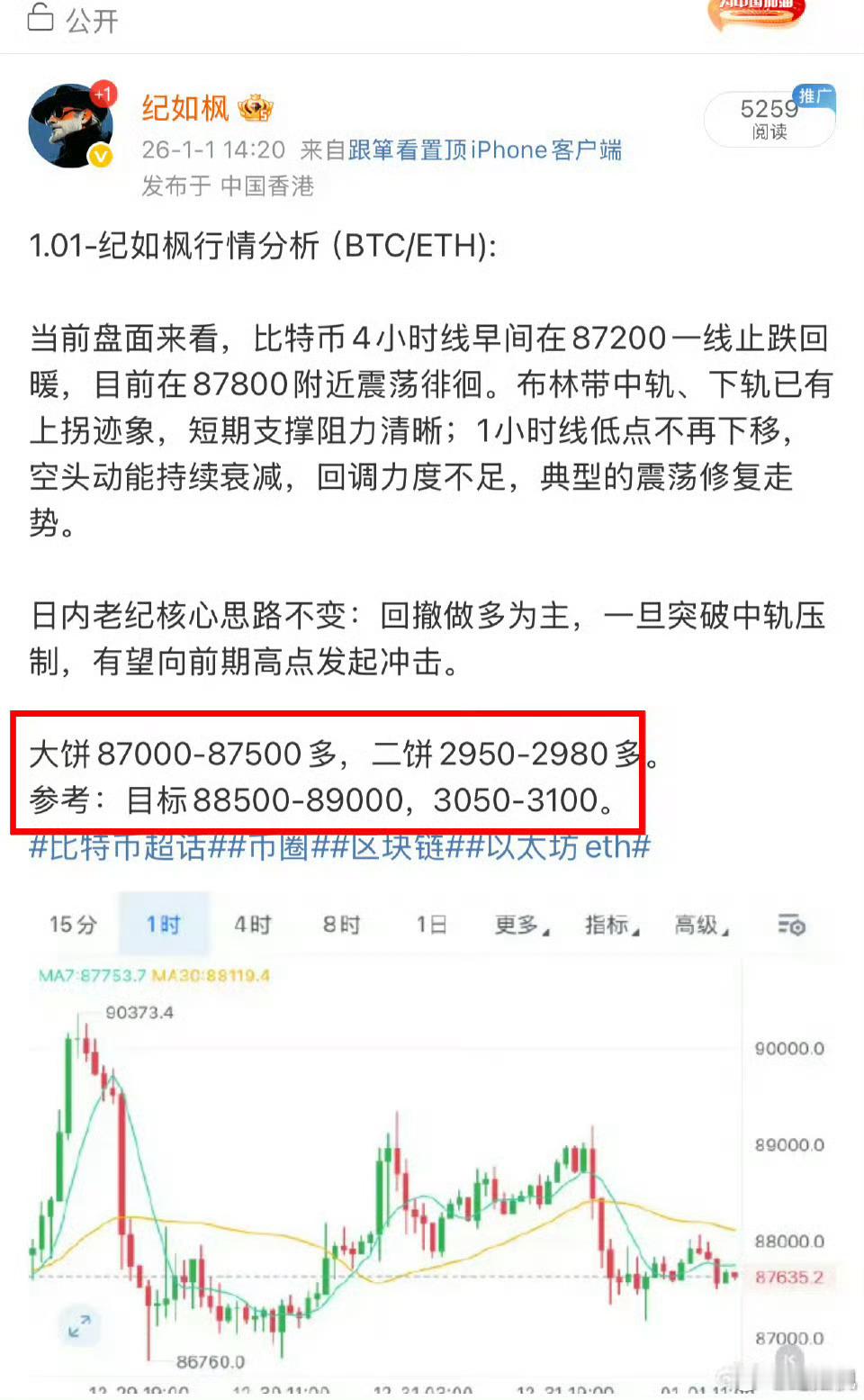Image resolution: width=864 pixels, height=1400 pixels.
Task: Switch to the 4时 chart tab
Action: (252, 925)
